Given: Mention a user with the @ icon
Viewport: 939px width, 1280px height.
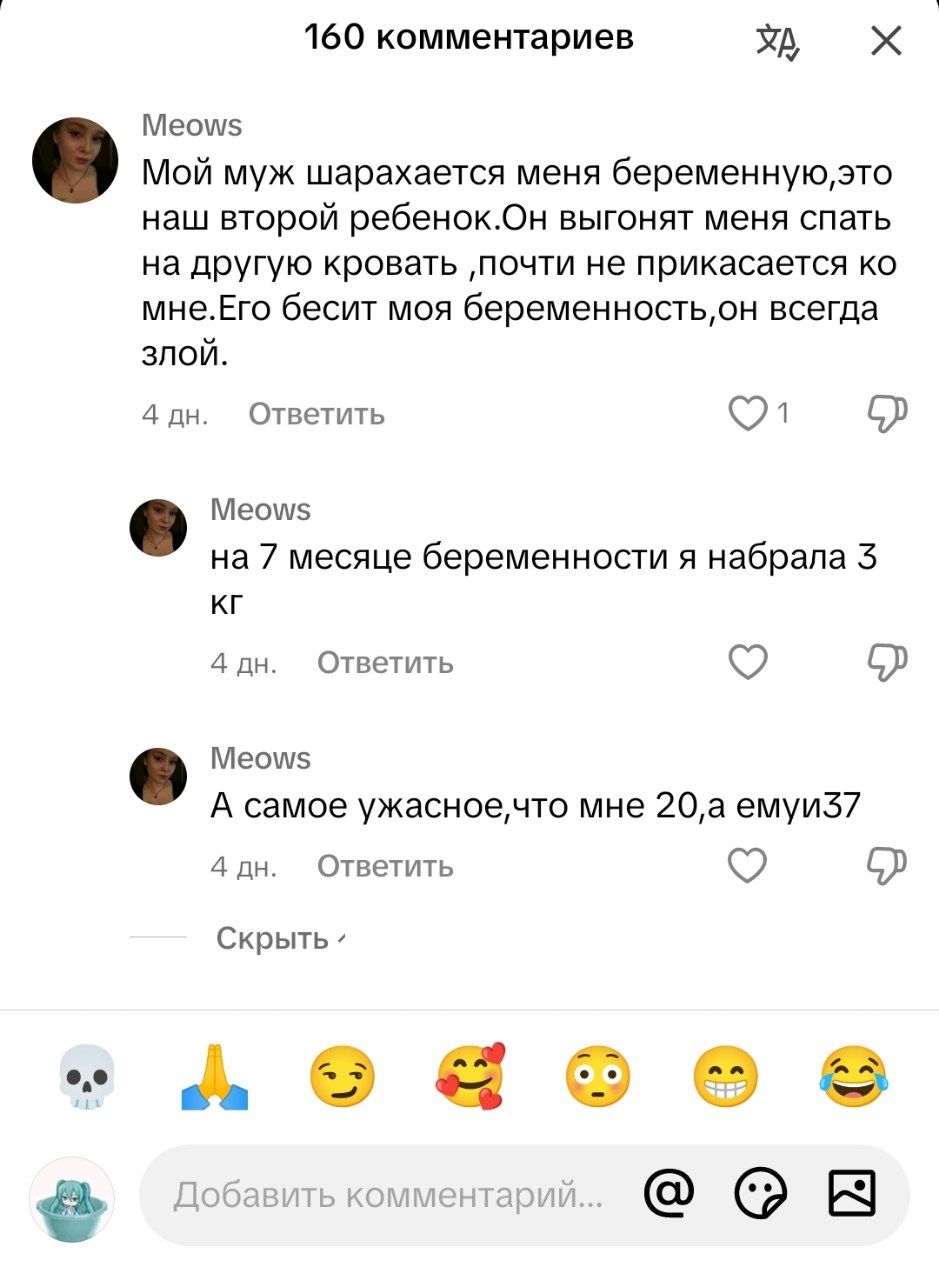Looking at the screenshot, I should click(669, 1194).
